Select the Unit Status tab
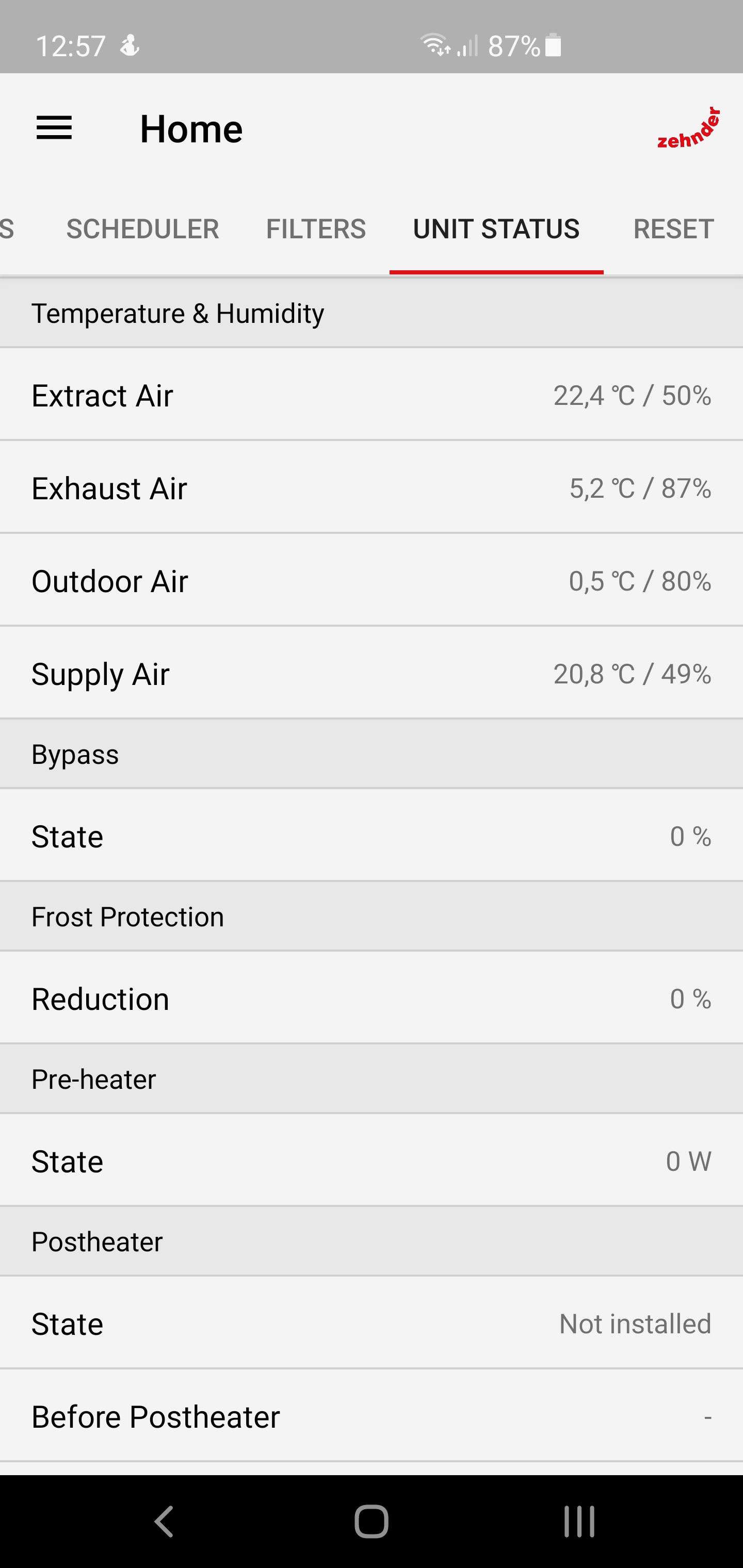743x1568 pixels. tap(496, 230)
